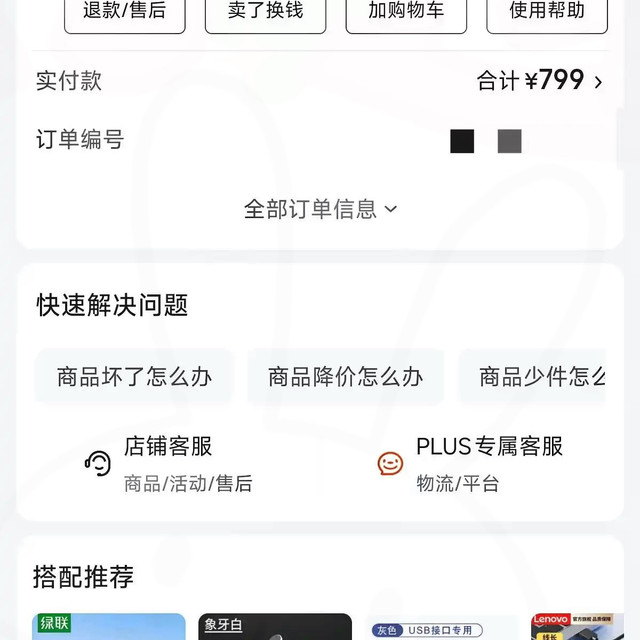The width and height of the screenshot is (640, 640).
Task: Tap the 退款/售后 button
Action: click(125, 13)
